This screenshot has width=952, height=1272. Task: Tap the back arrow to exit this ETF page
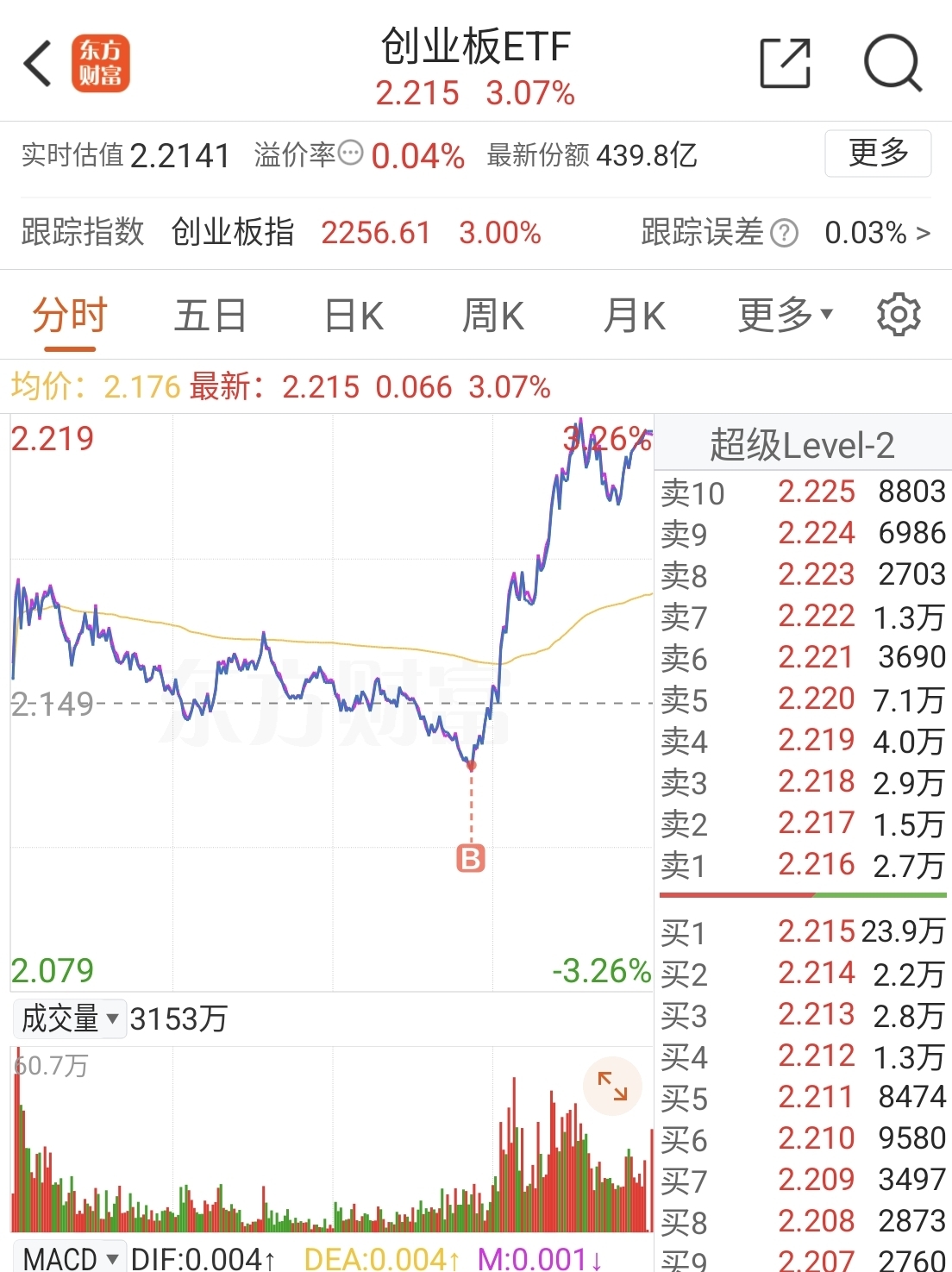pyautogui.click(x=36, y=63)
